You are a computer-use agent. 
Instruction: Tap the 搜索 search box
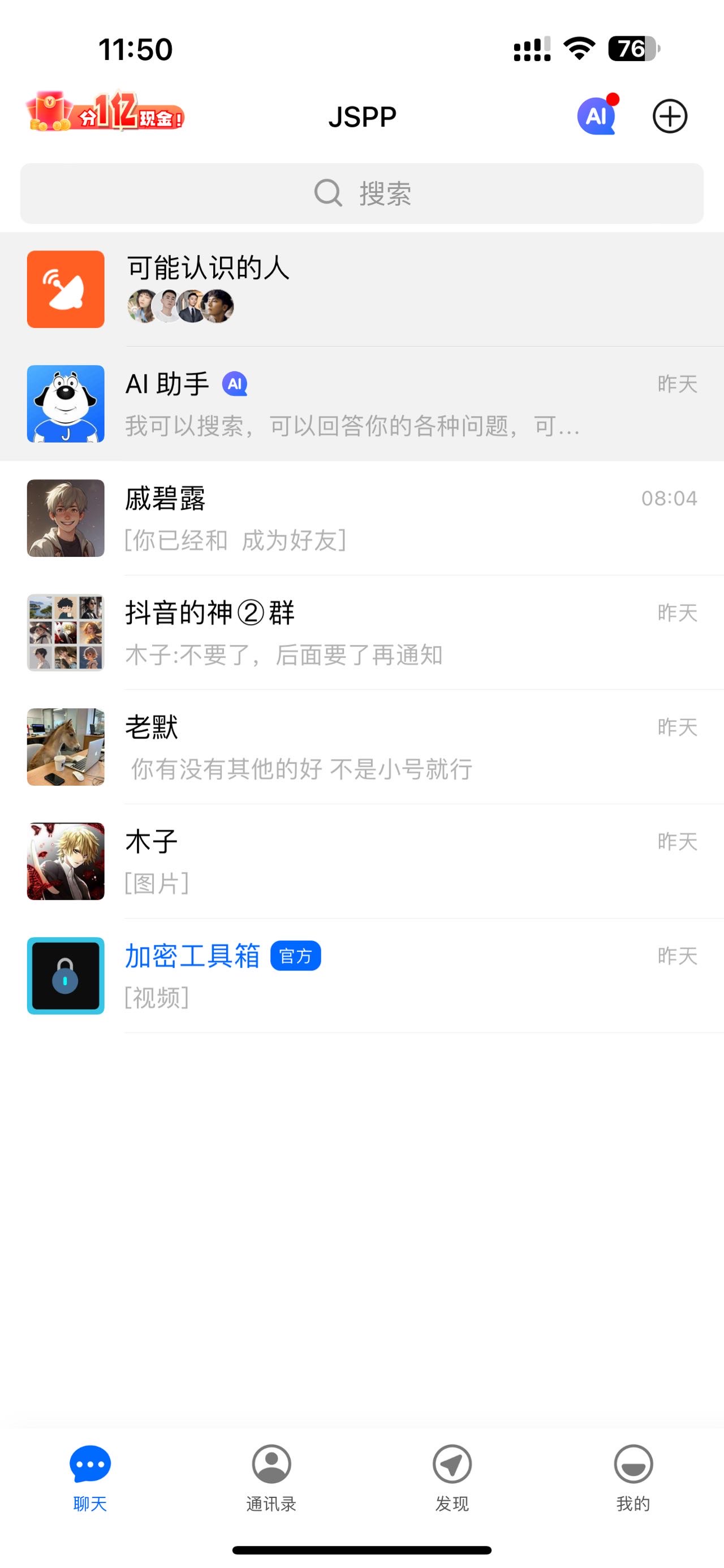coord(361,193)
